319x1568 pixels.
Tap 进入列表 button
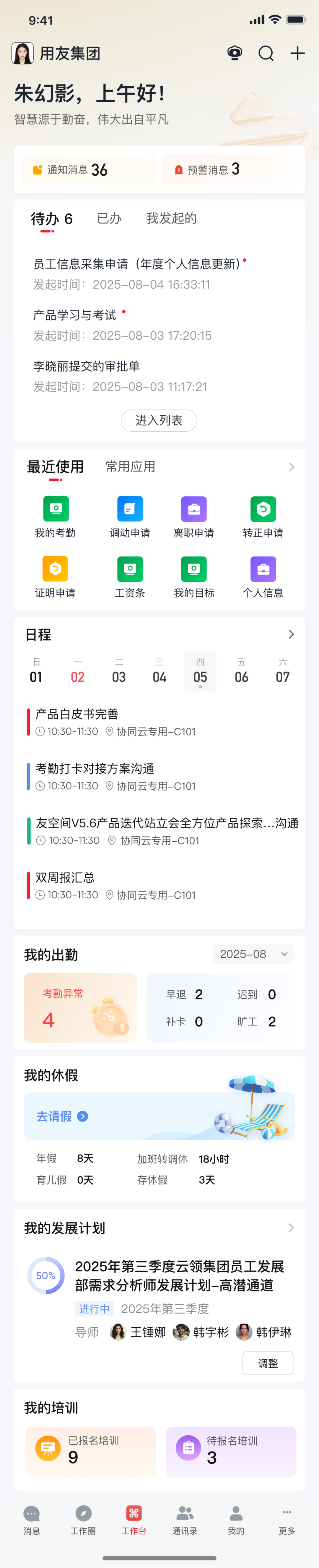click(159, 421)
